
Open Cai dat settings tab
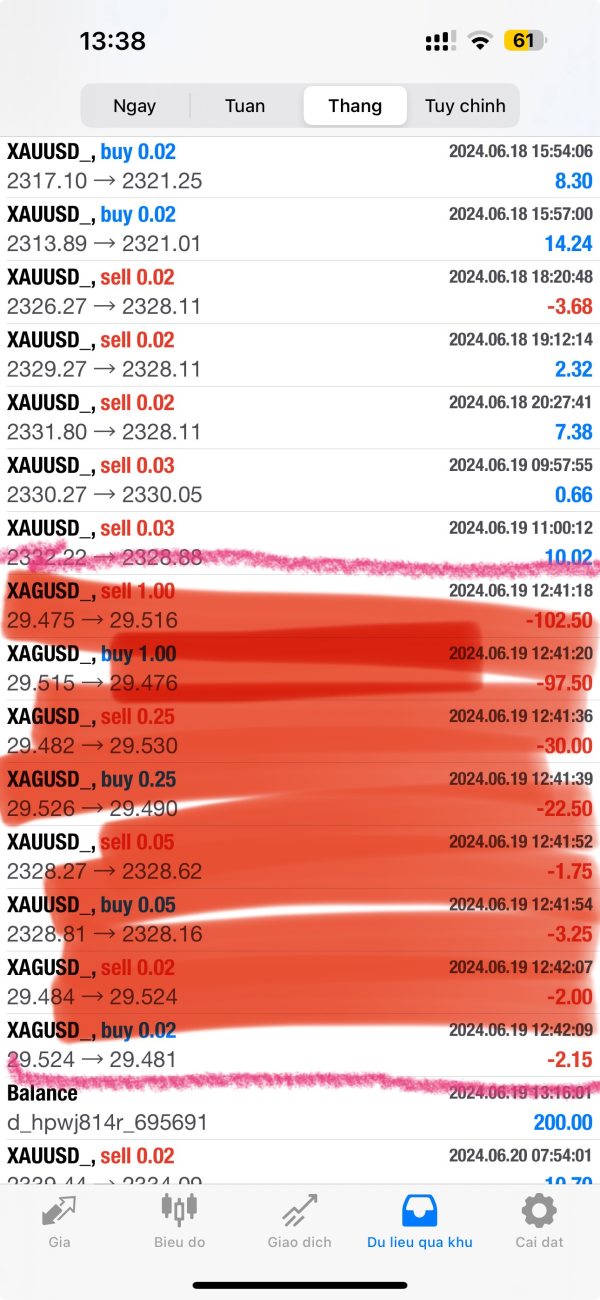540,1221
